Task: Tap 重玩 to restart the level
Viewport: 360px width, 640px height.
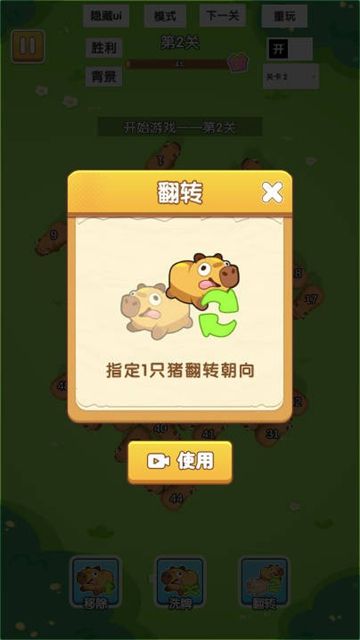Action: [x=284, y=16]
